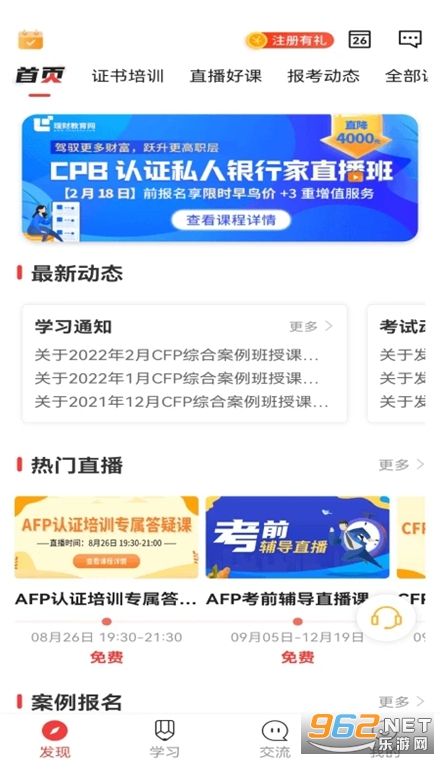This screenshot has height=760, width=440.
Task: Switch to the 证书培训 tab
Action: point(128,76)
